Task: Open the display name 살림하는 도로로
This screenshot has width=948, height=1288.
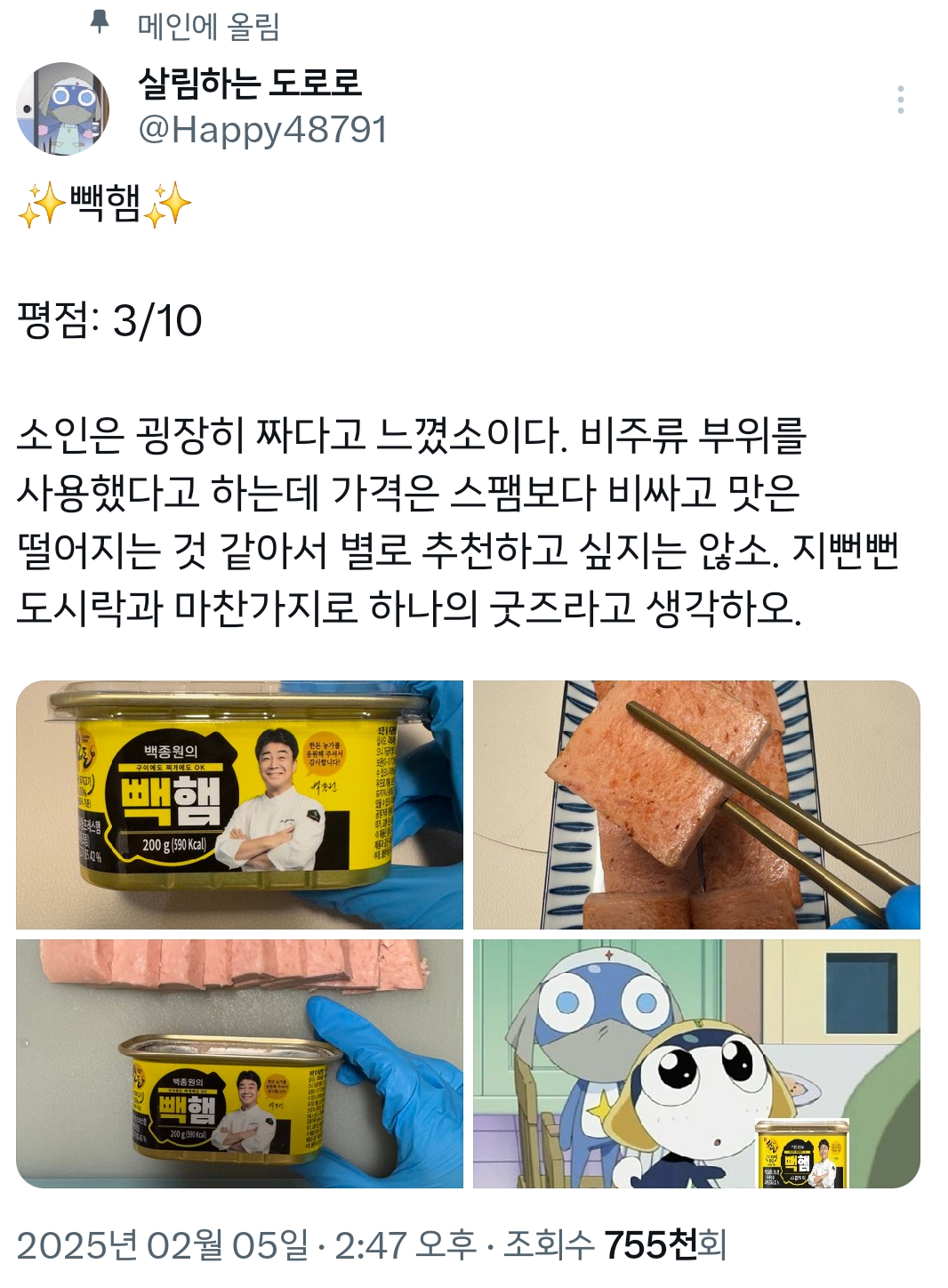Action: tap(250, 84)
